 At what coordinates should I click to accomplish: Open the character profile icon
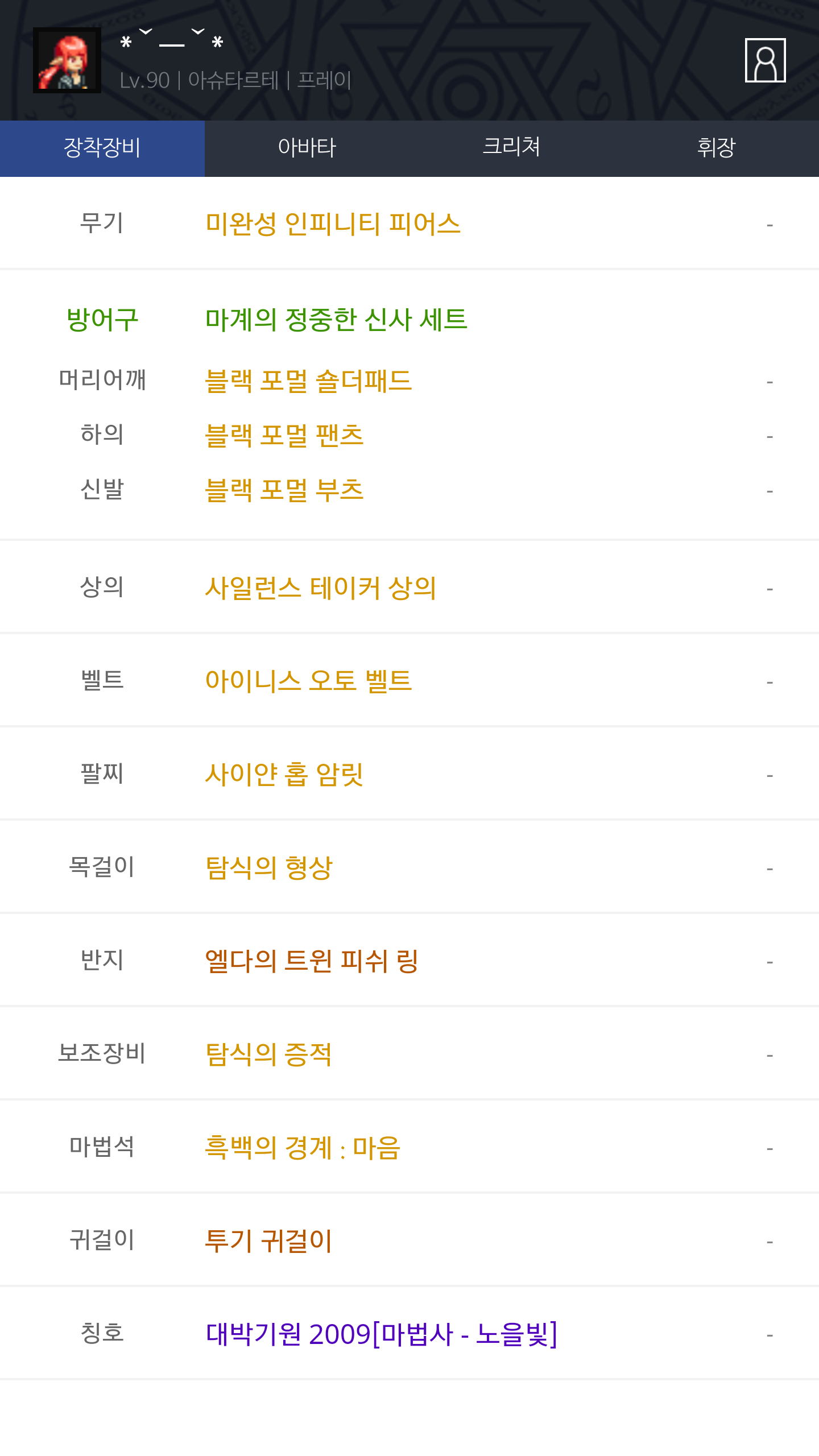coord(765,60)
